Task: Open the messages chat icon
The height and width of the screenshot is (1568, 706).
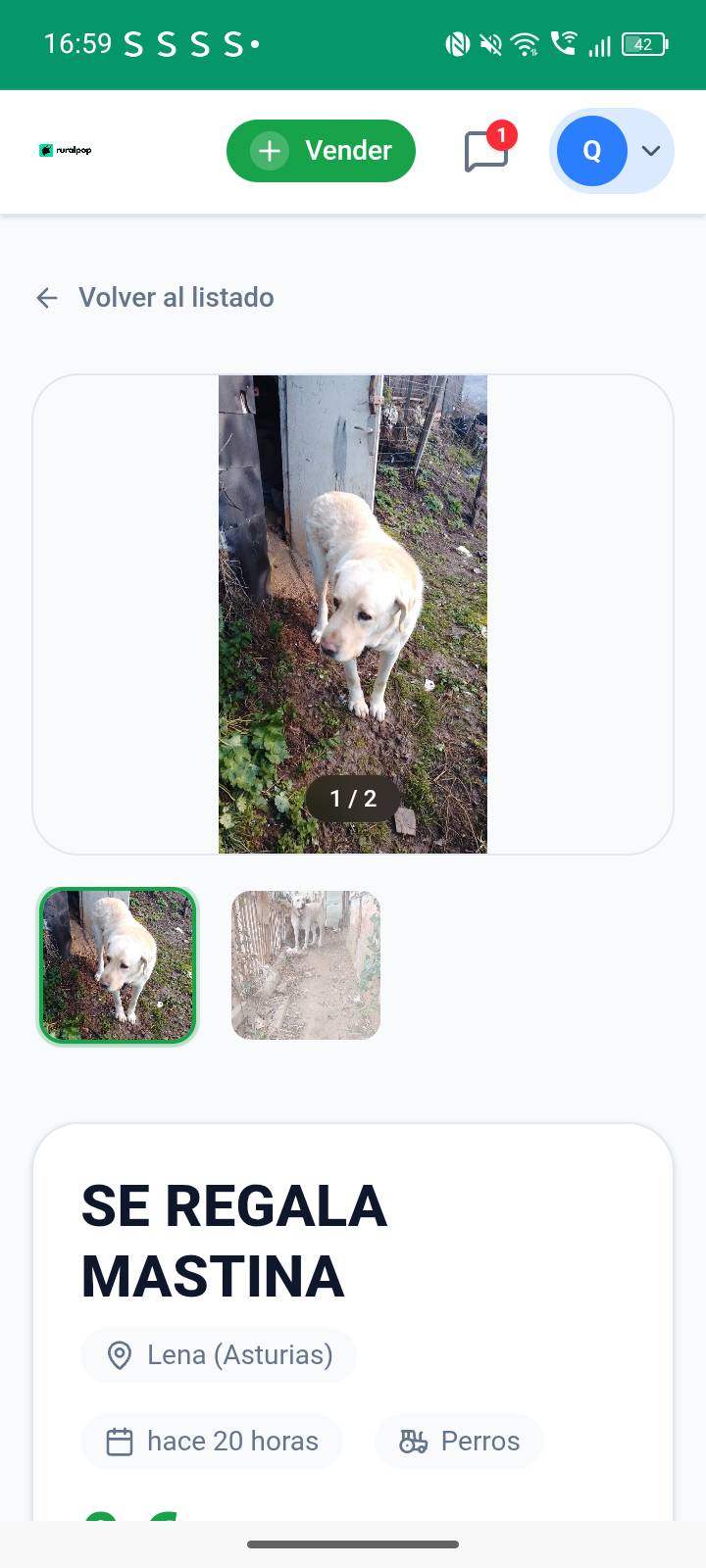Action: tap(485, 152)
